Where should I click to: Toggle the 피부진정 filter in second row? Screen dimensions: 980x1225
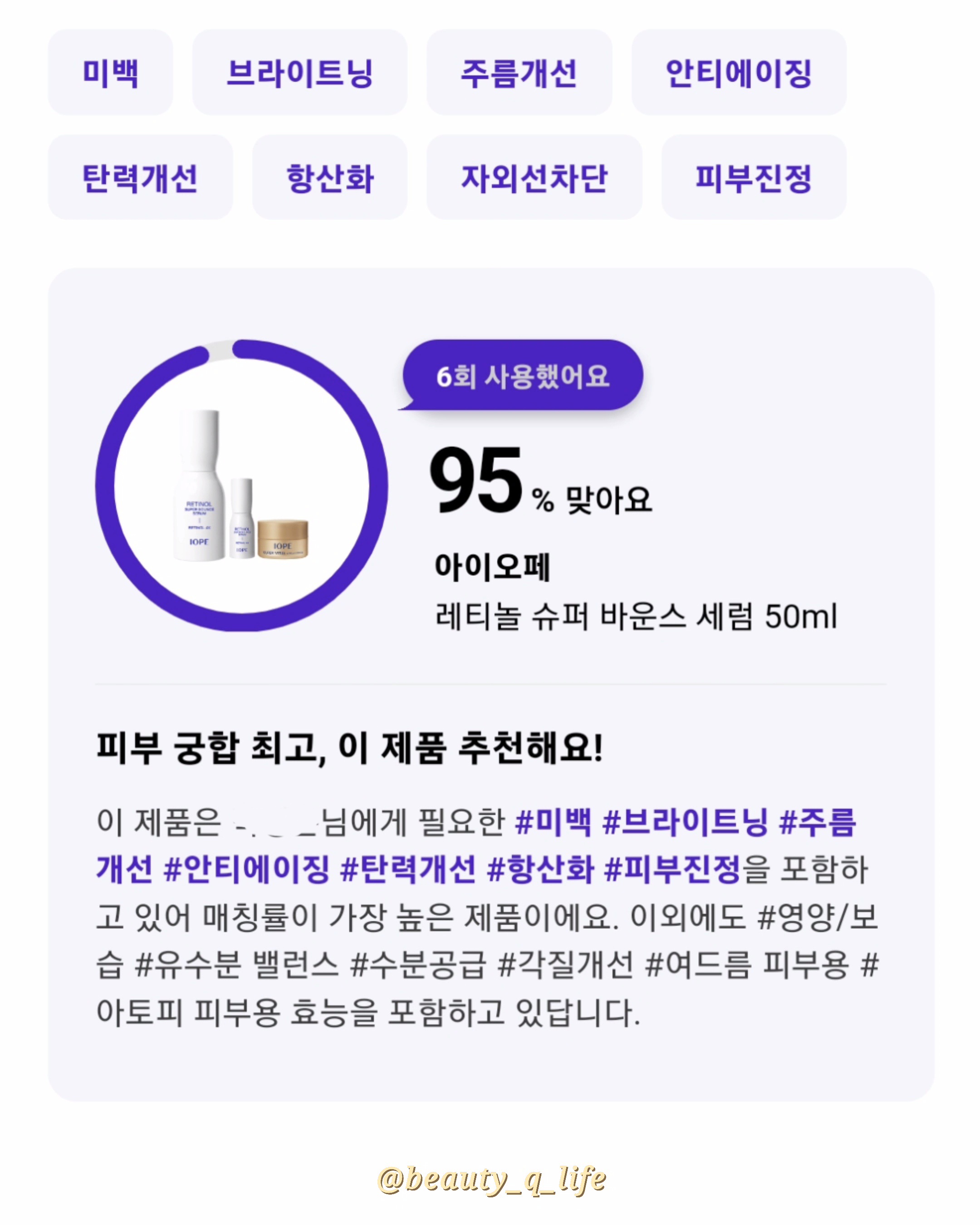tap(755, 177)
